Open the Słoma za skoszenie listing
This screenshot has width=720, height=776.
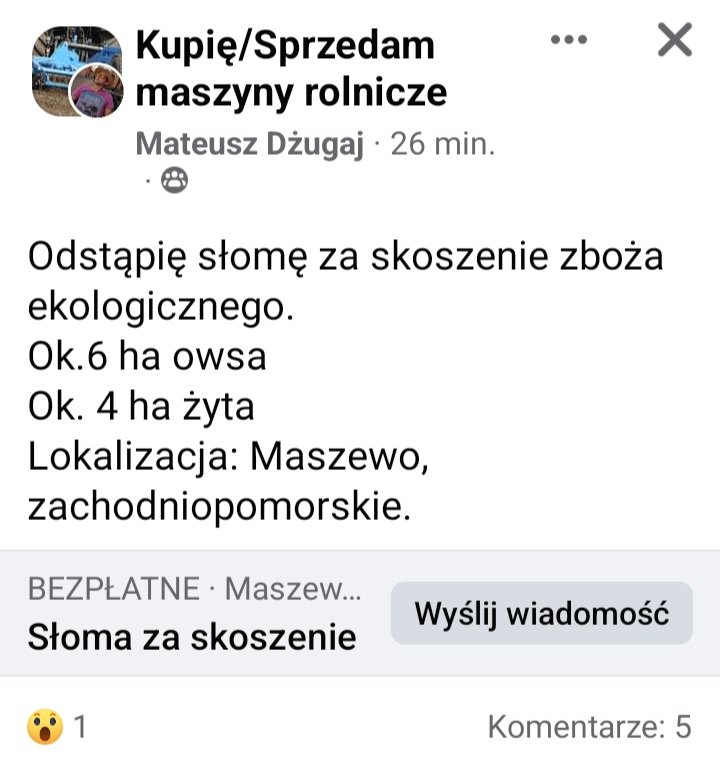point(192,636)
